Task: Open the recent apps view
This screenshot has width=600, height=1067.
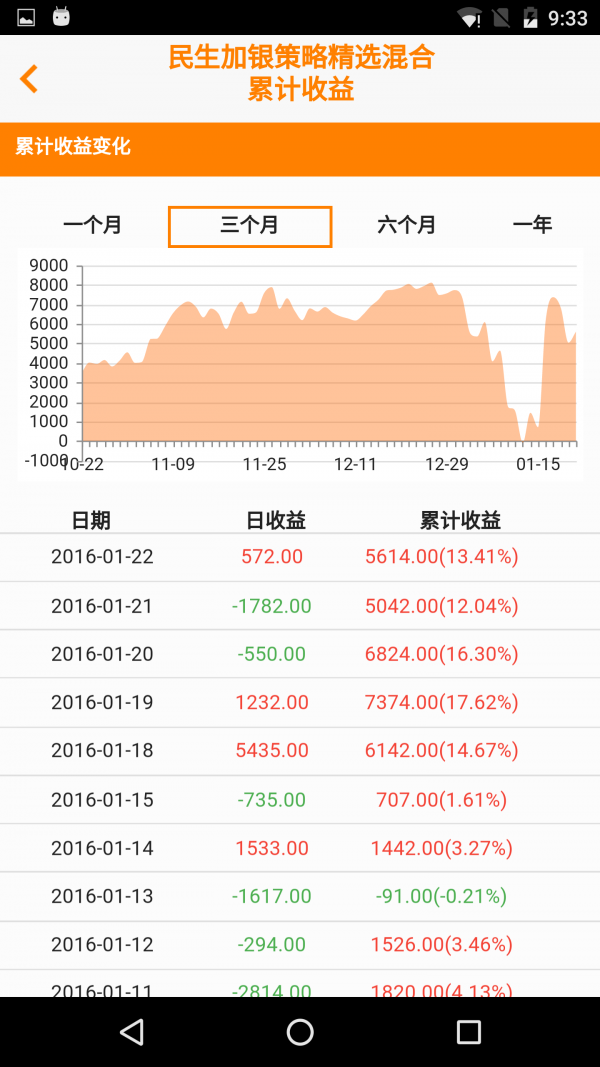Action: point(468,1032)
